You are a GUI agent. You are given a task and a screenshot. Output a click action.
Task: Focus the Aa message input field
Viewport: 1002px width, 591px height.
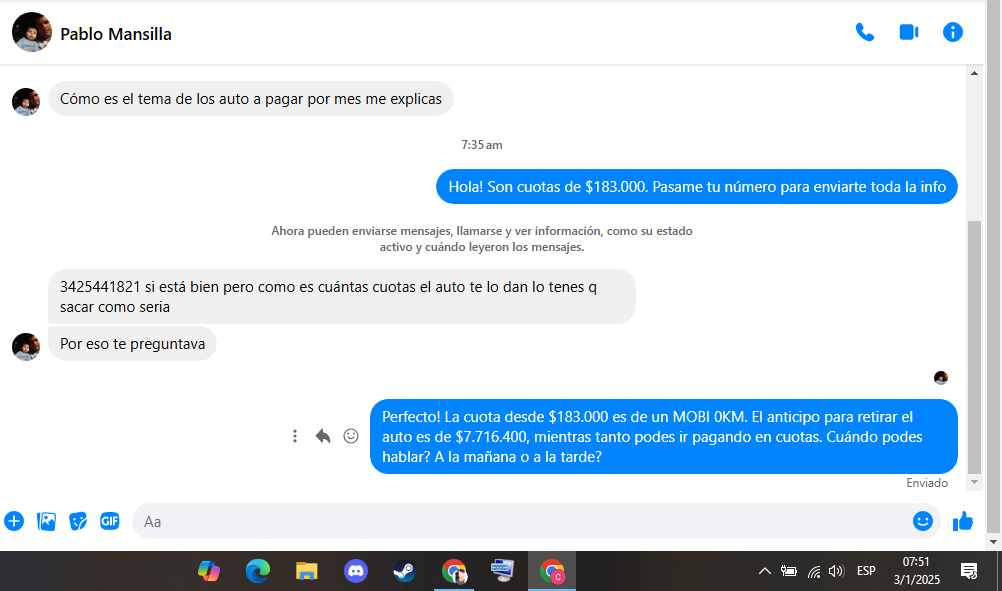click(x=520, y=521)
